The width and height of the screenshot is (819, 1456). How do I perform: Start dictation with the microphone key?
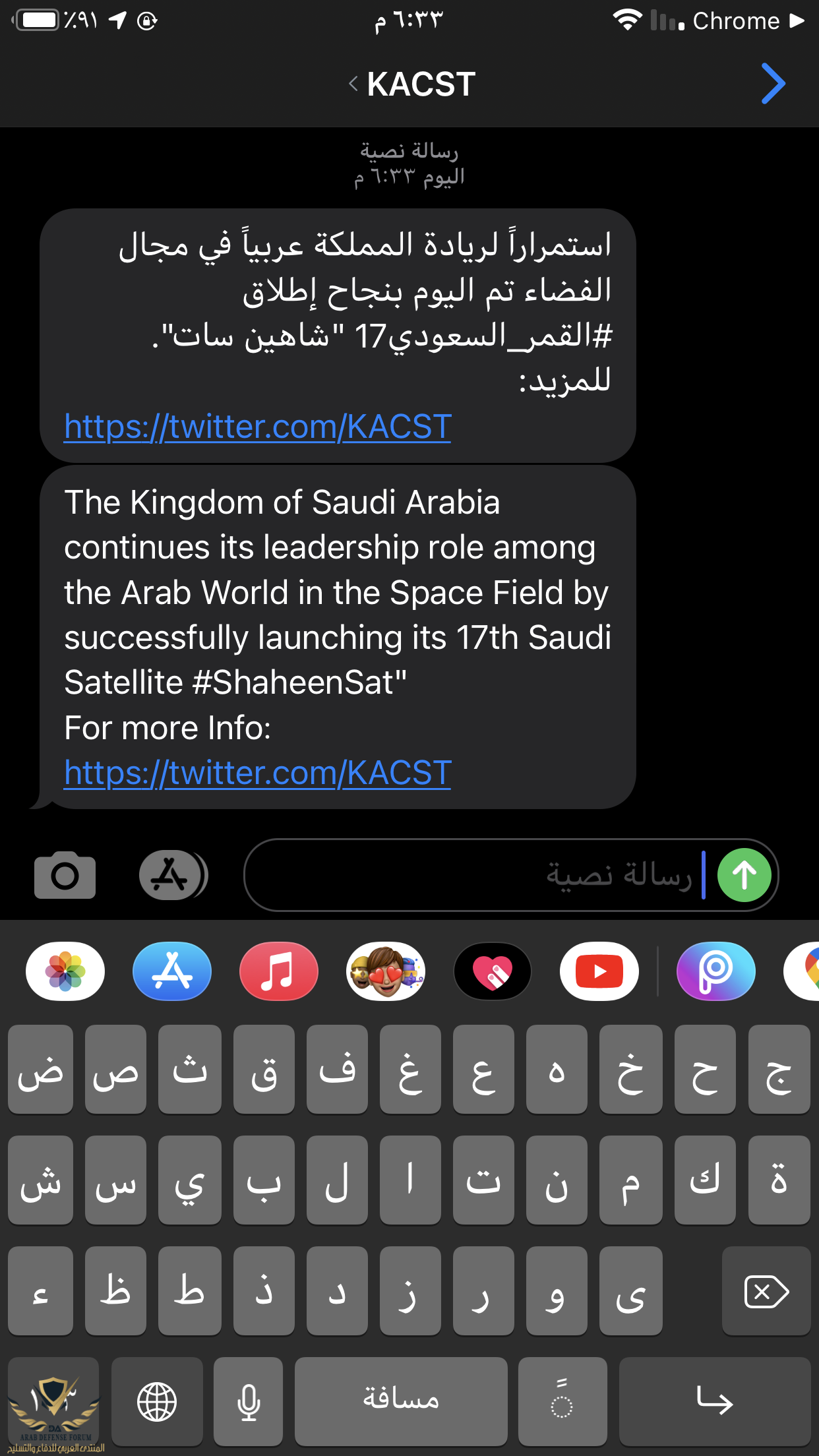pyautogui.click(x=249, y=1401)
